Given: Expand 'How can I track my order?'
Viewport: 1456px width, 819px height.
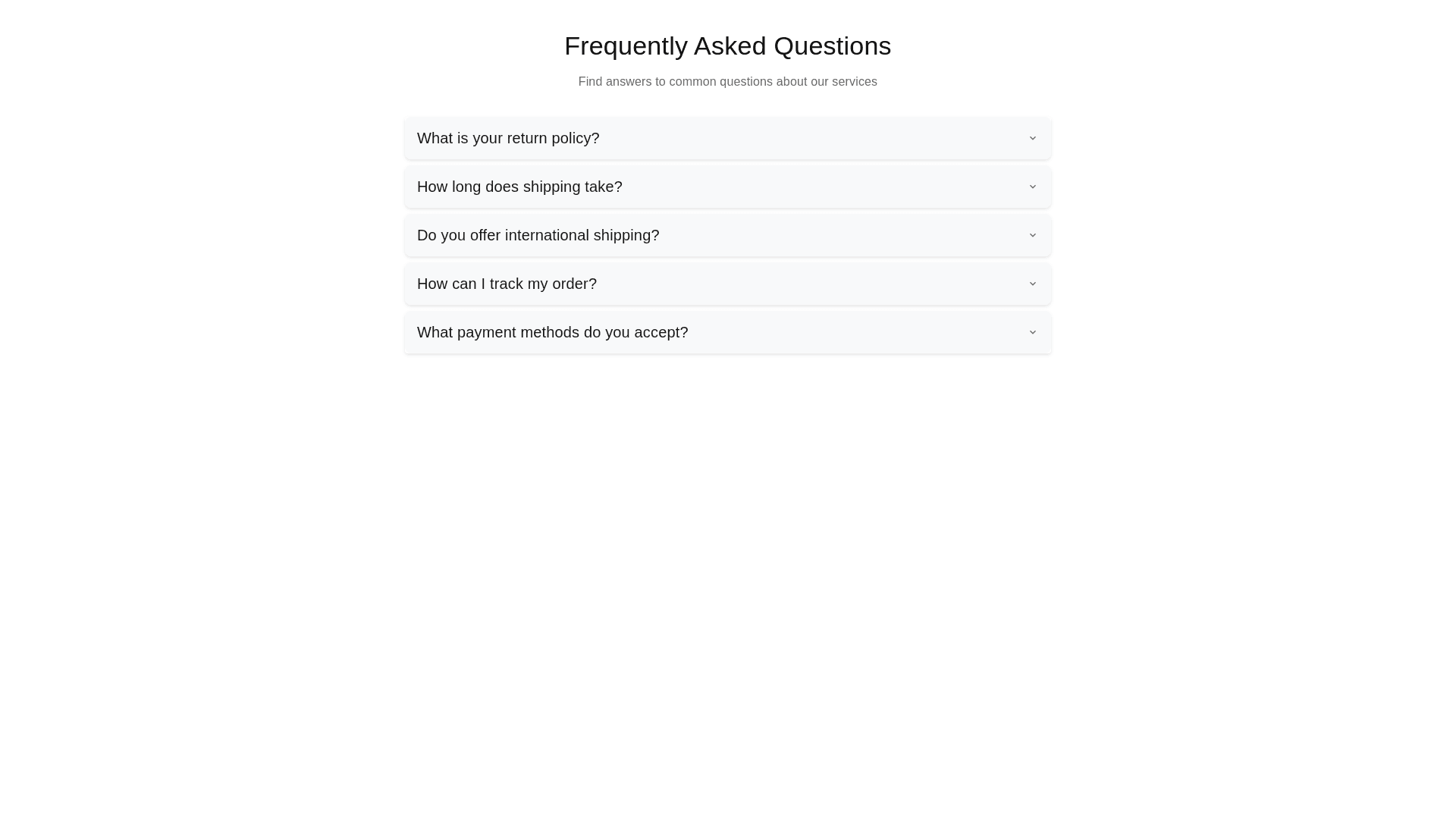Looking at the screenshot, I should (x=726, y=284).
